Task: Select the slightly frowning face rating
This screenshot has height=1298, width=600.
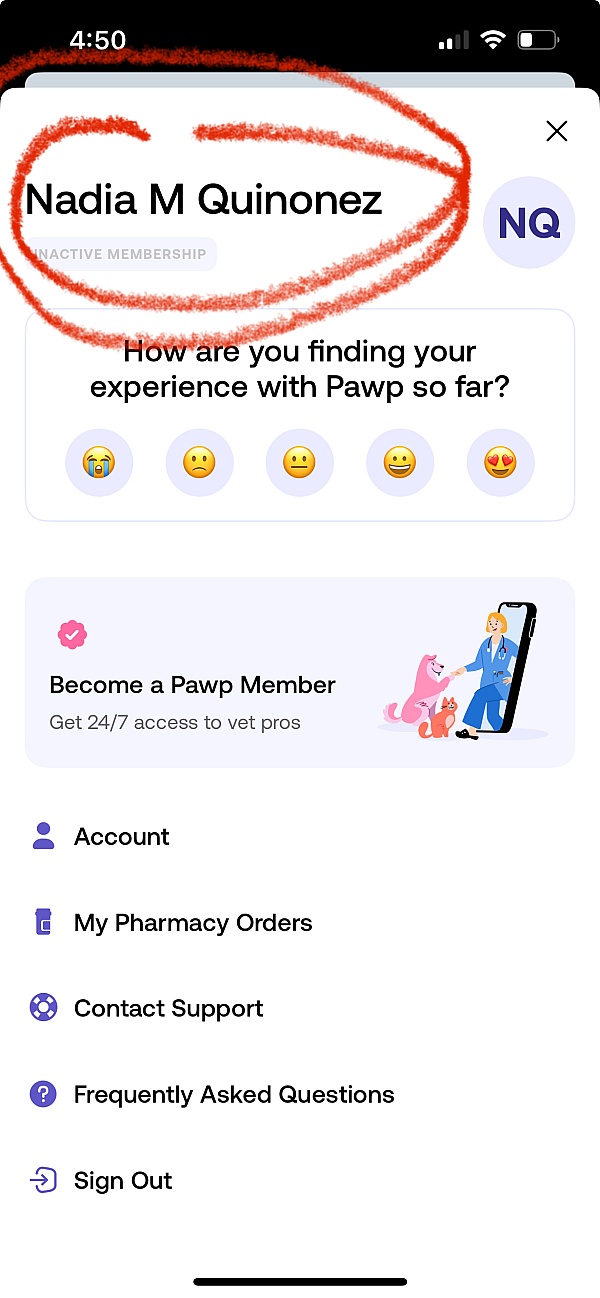Action: pyautogui.click(x=199, y=463)
